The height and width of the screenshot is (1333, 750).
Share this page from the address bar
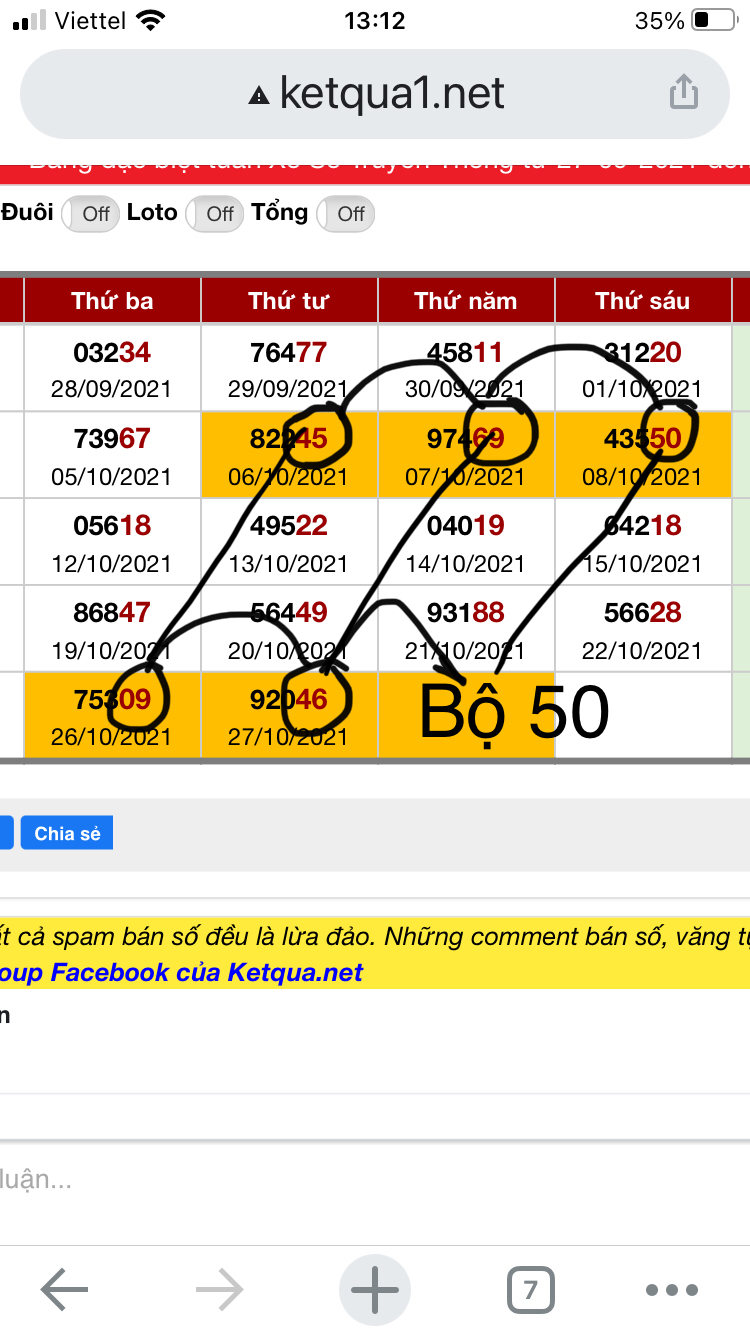(683, 94)
